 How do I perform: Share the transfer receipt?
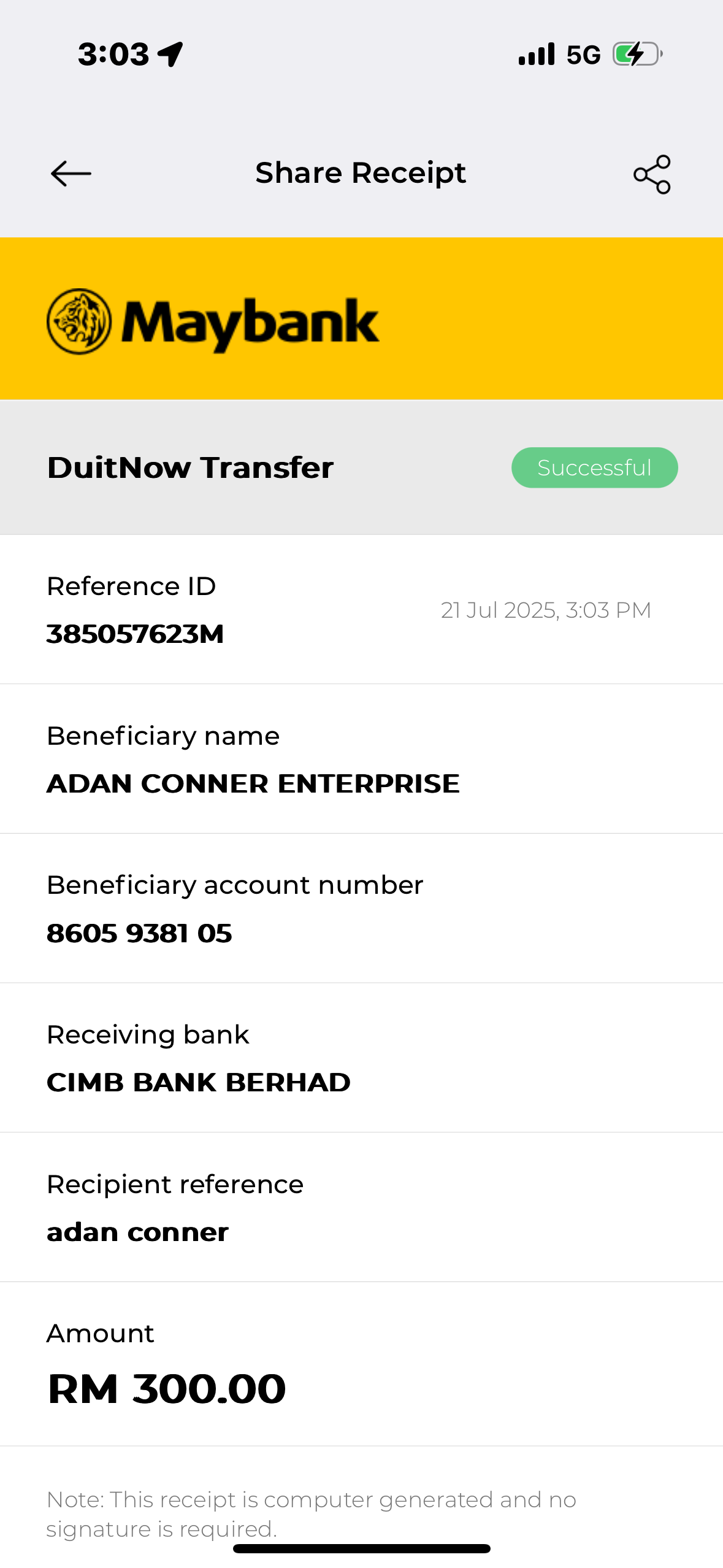[652, 174]
